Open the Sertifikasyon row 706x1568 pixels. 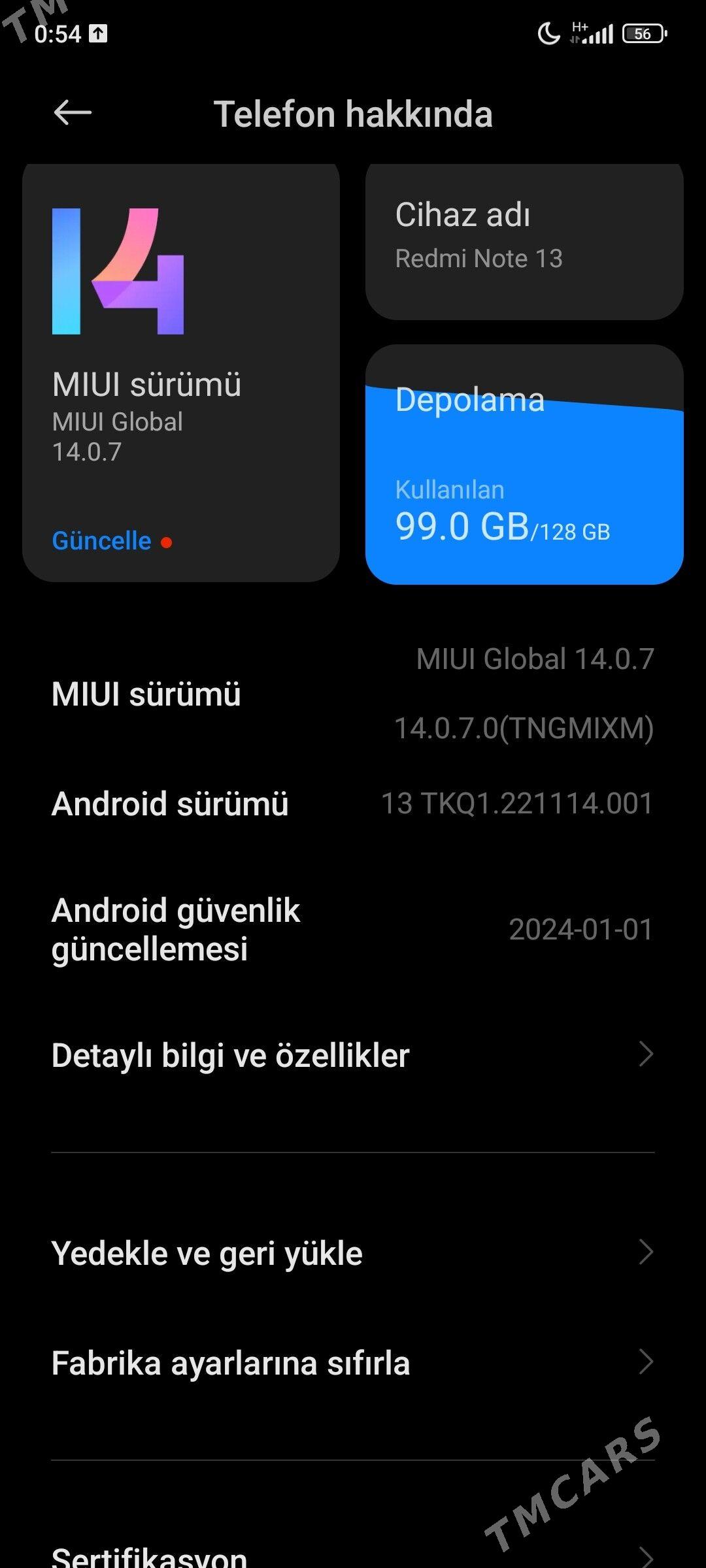pos(353,1555)
